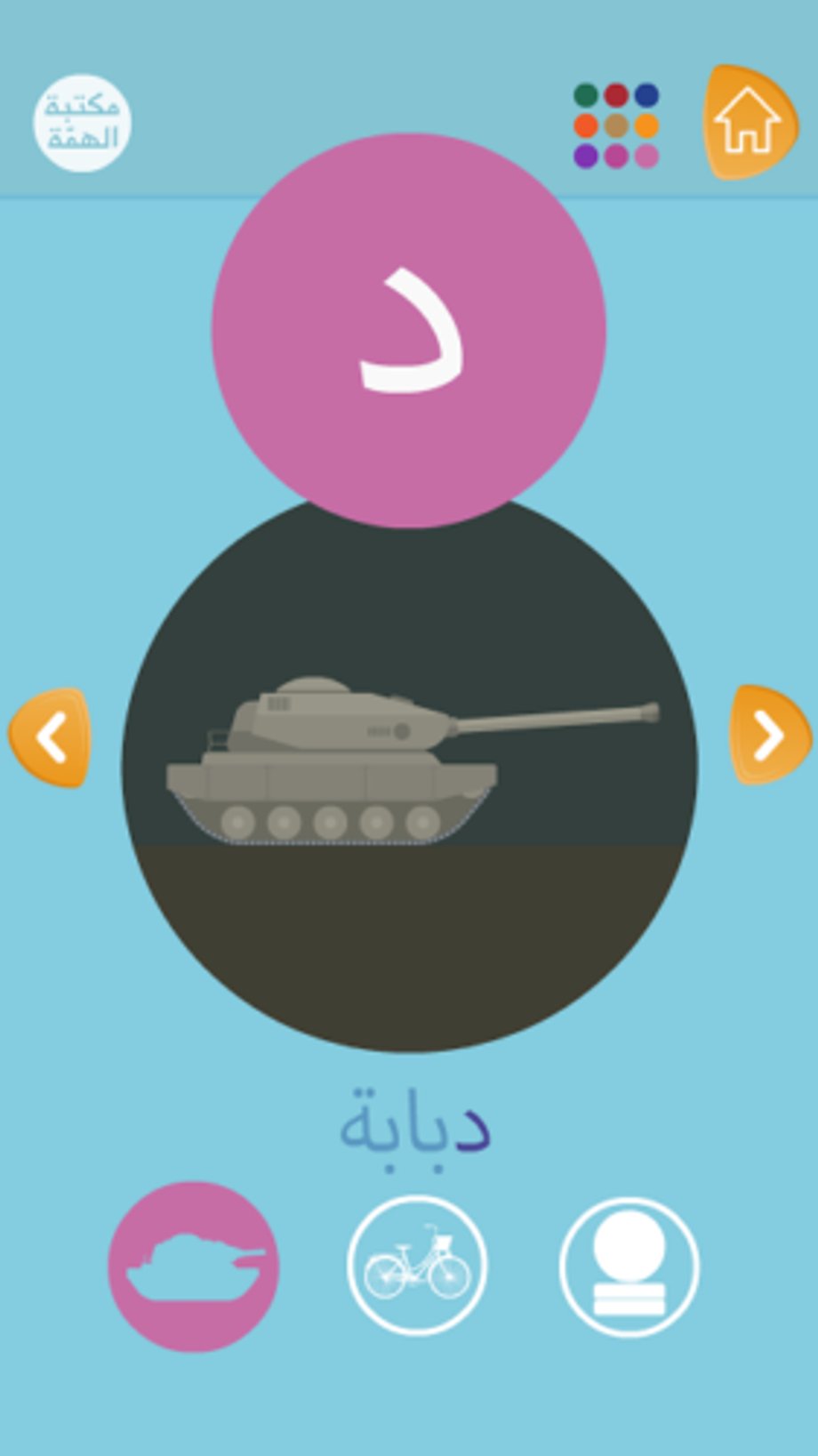Go to the home screen
The image size is (818, 1456).
click(x=749, y=123)
